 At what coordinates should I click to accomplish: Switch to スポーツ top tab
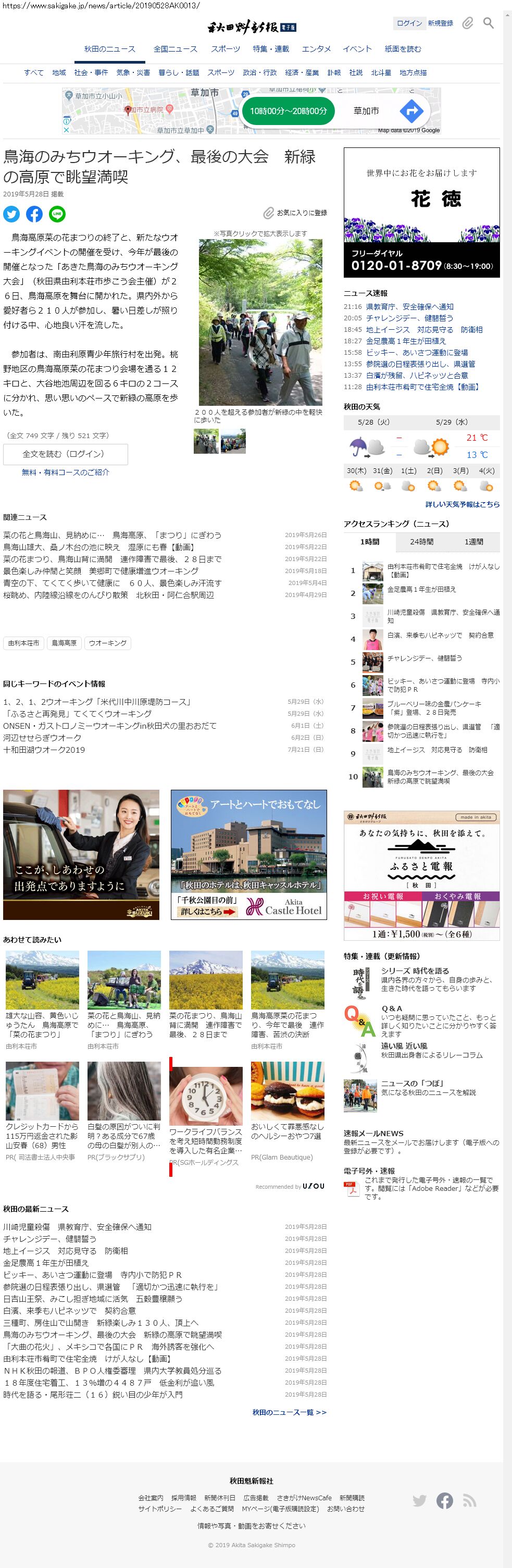(225, 49)
